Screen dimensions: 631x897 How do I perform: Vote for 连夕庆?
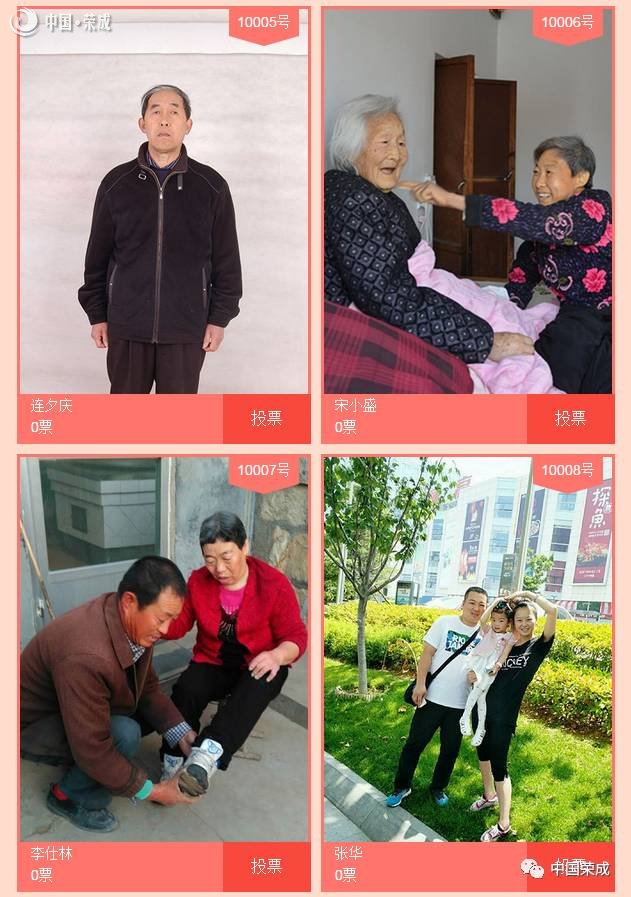click(x=266, y=418)
